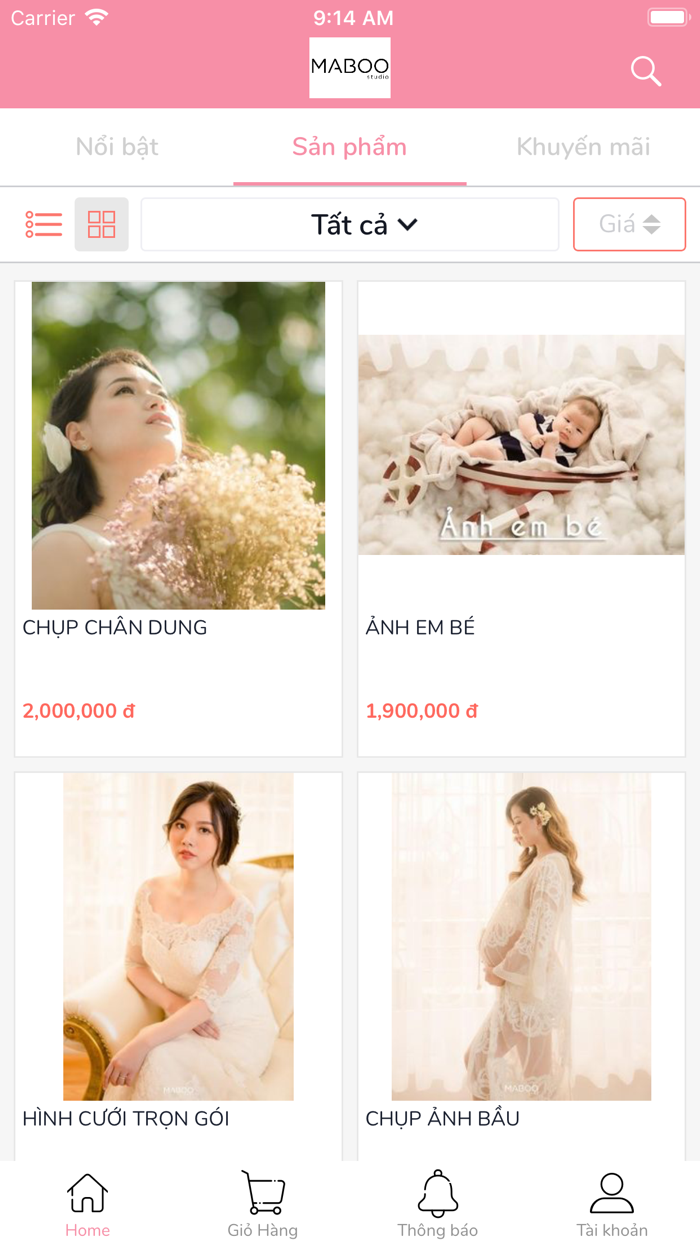The height and width of the screenshot is (1244, 700).
Task: Tap the Home tab
Action: [x=87, y=1204]
